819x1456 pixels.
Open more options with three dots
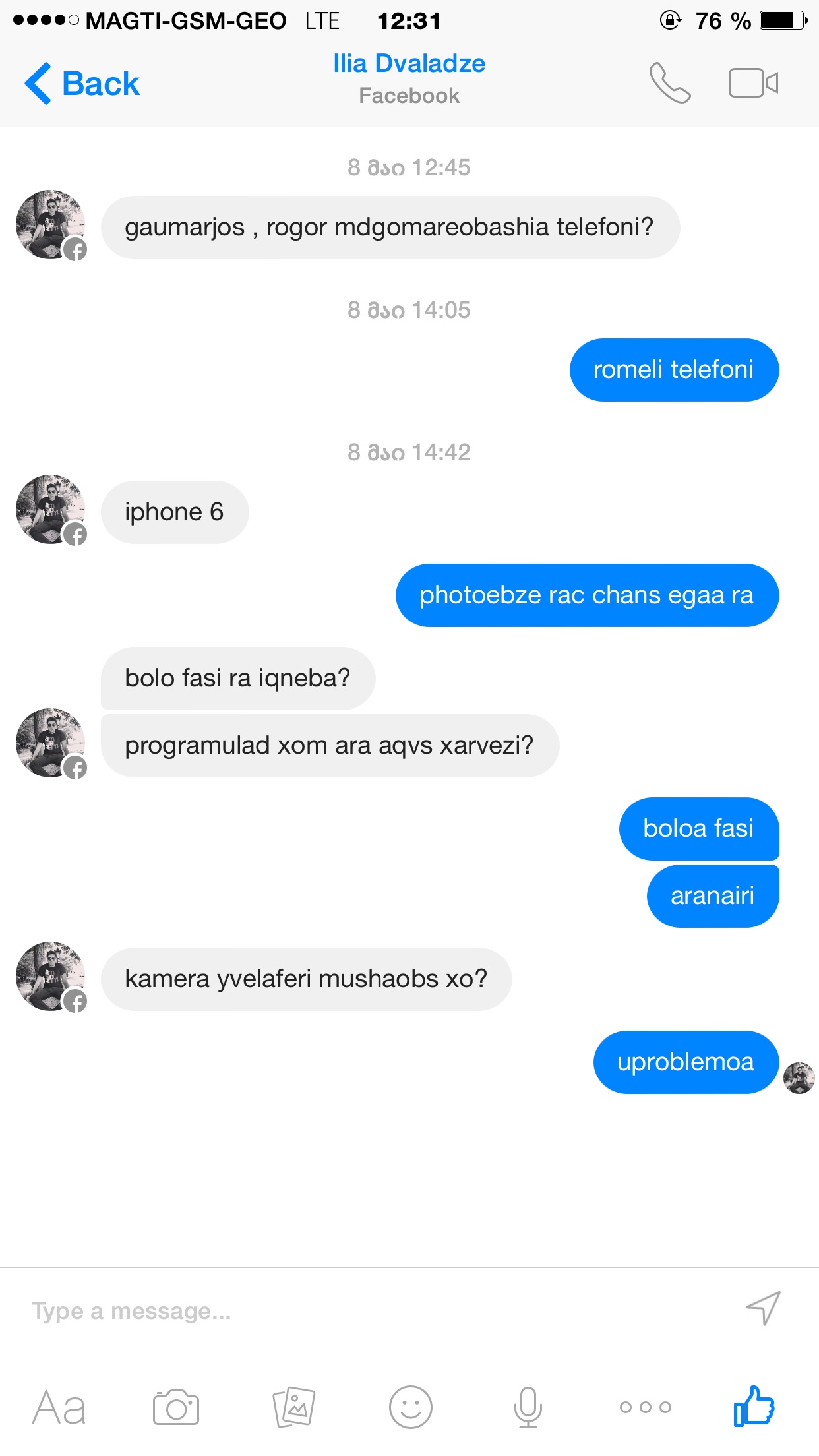[645, 1407]
